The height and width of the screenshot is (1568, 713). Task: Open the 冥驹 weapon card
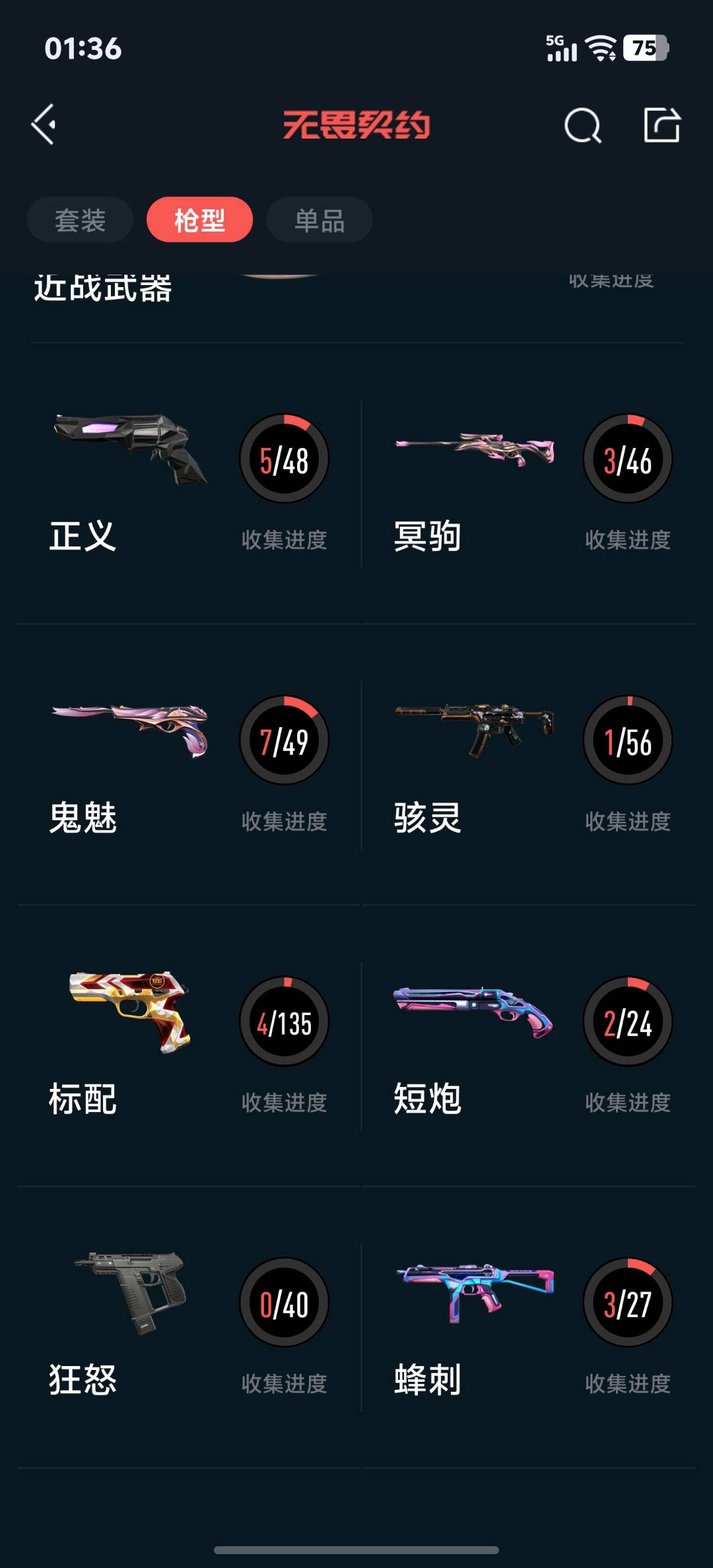(531, 484)
